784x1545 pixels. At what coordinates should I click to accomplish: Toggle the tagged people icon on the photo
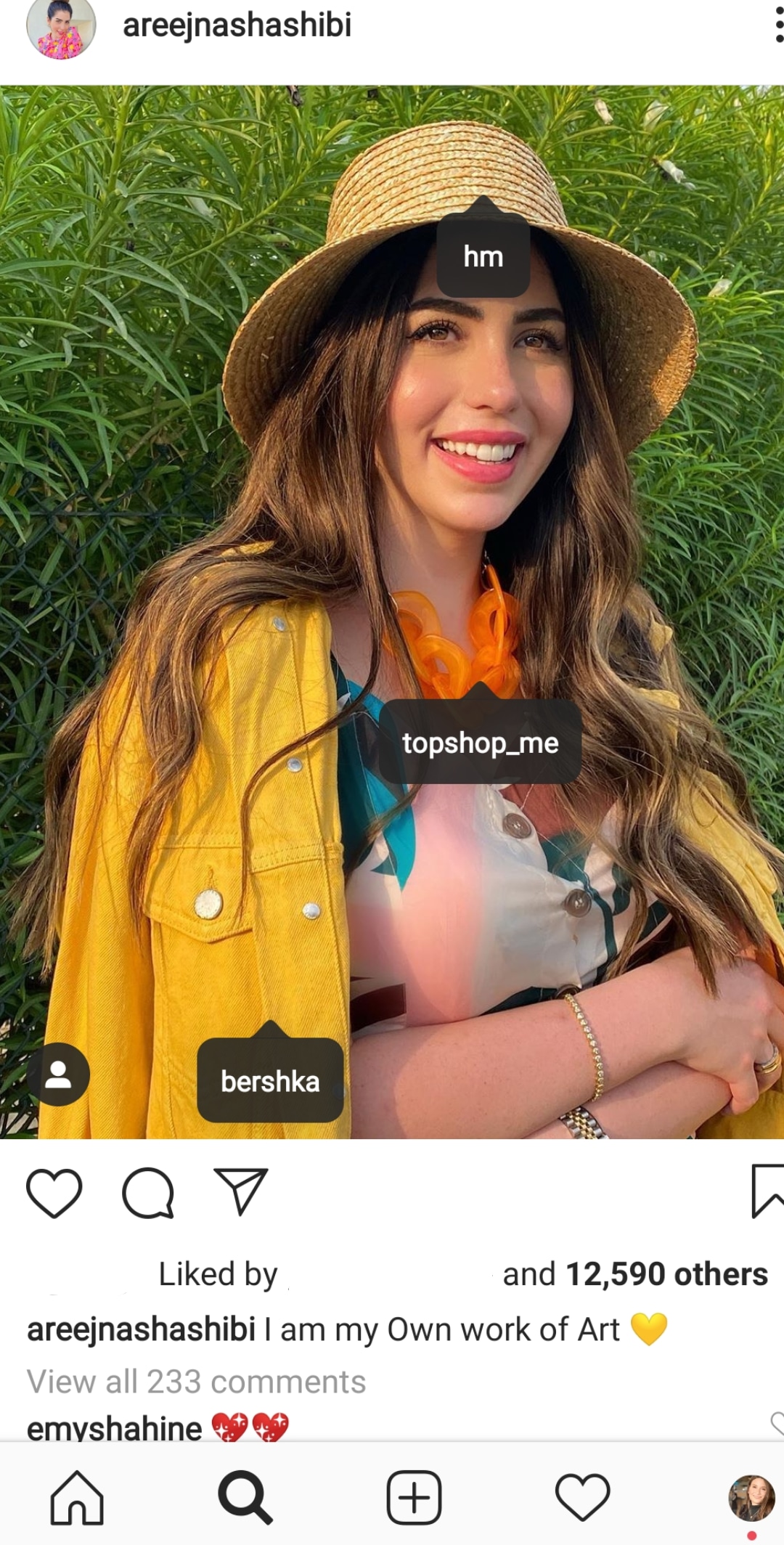tap(58, 1075)
